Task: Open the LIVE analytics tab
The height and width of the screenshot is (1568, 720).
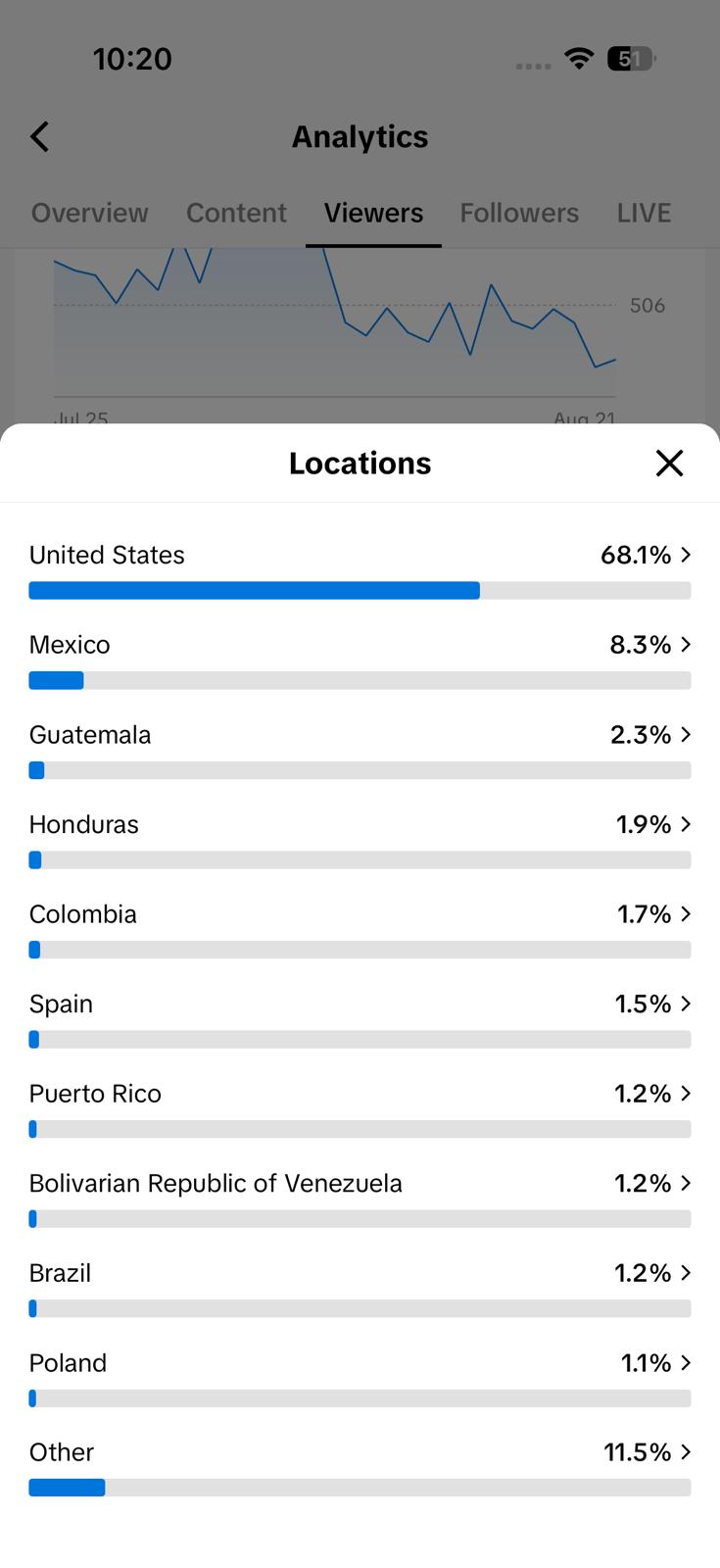Action: [x=644, y=213]
